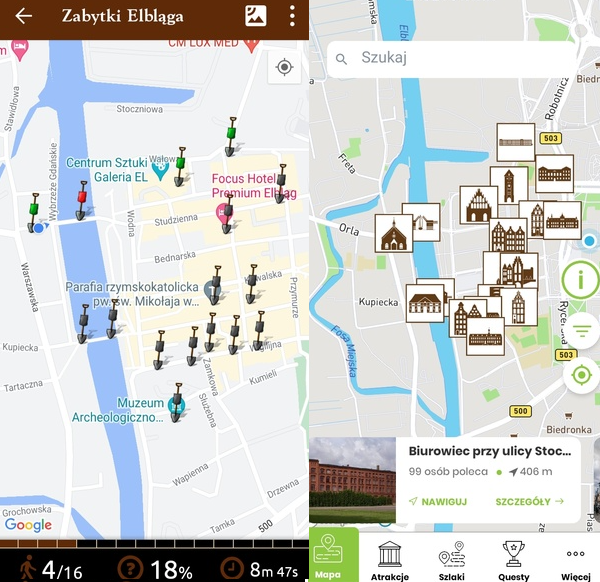Viewport: 600px width, 582px height.
Task: Tap the green locate-me target button
Action: coord(581,376)
